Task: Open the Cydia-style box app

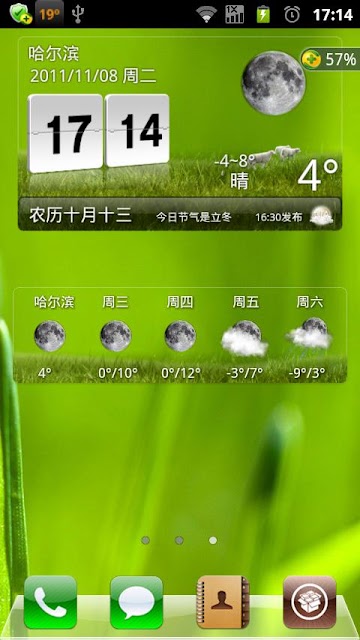Action: click(x=309, y=602)
